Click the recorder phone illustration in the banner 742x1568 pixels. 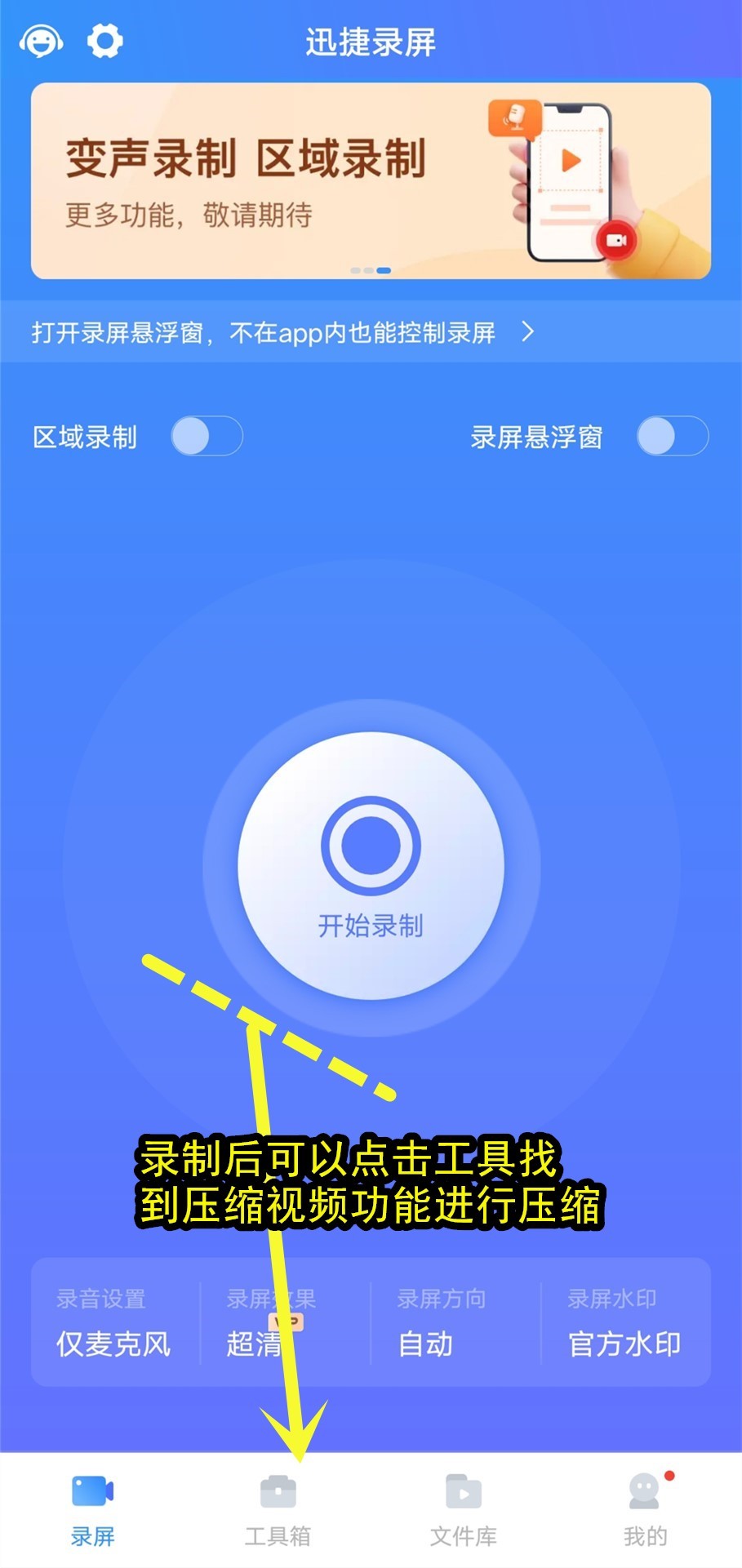[571, 180]
